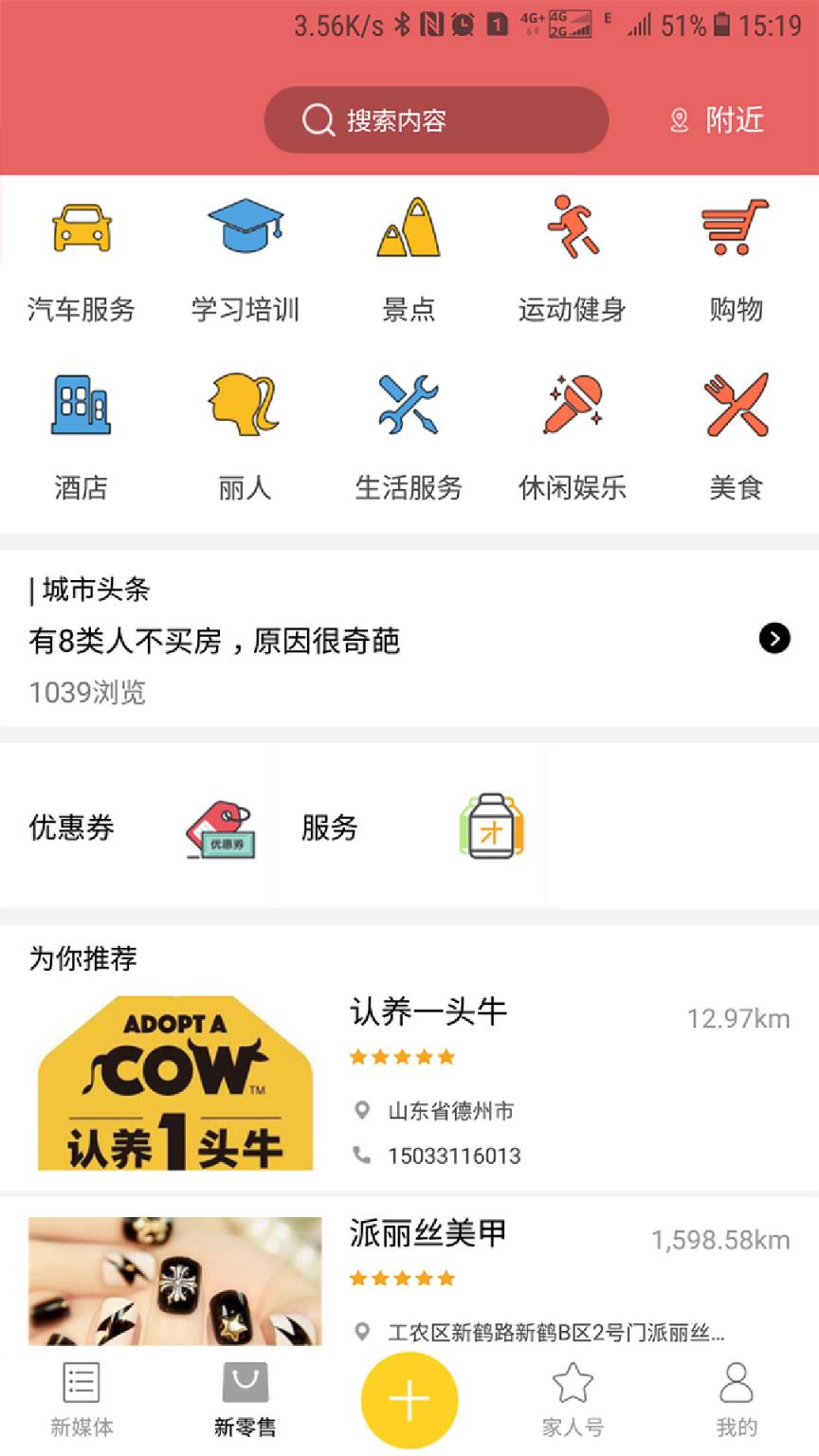The height and width of the screenshot is (1456, 819).
Task: Expand the 城市头条 headline arrow
Action: click(x=775, y=639)
